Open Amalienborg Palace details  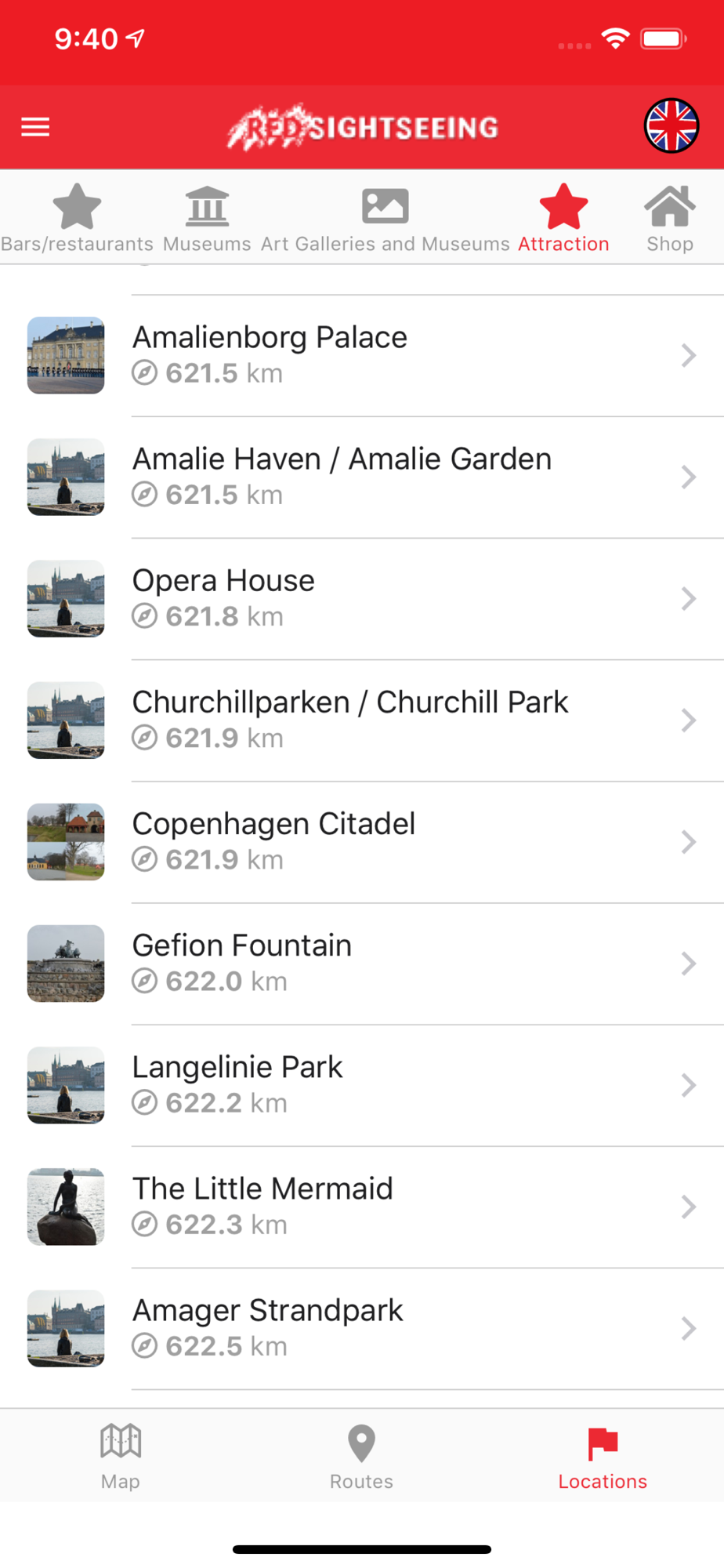pos(362,356)
